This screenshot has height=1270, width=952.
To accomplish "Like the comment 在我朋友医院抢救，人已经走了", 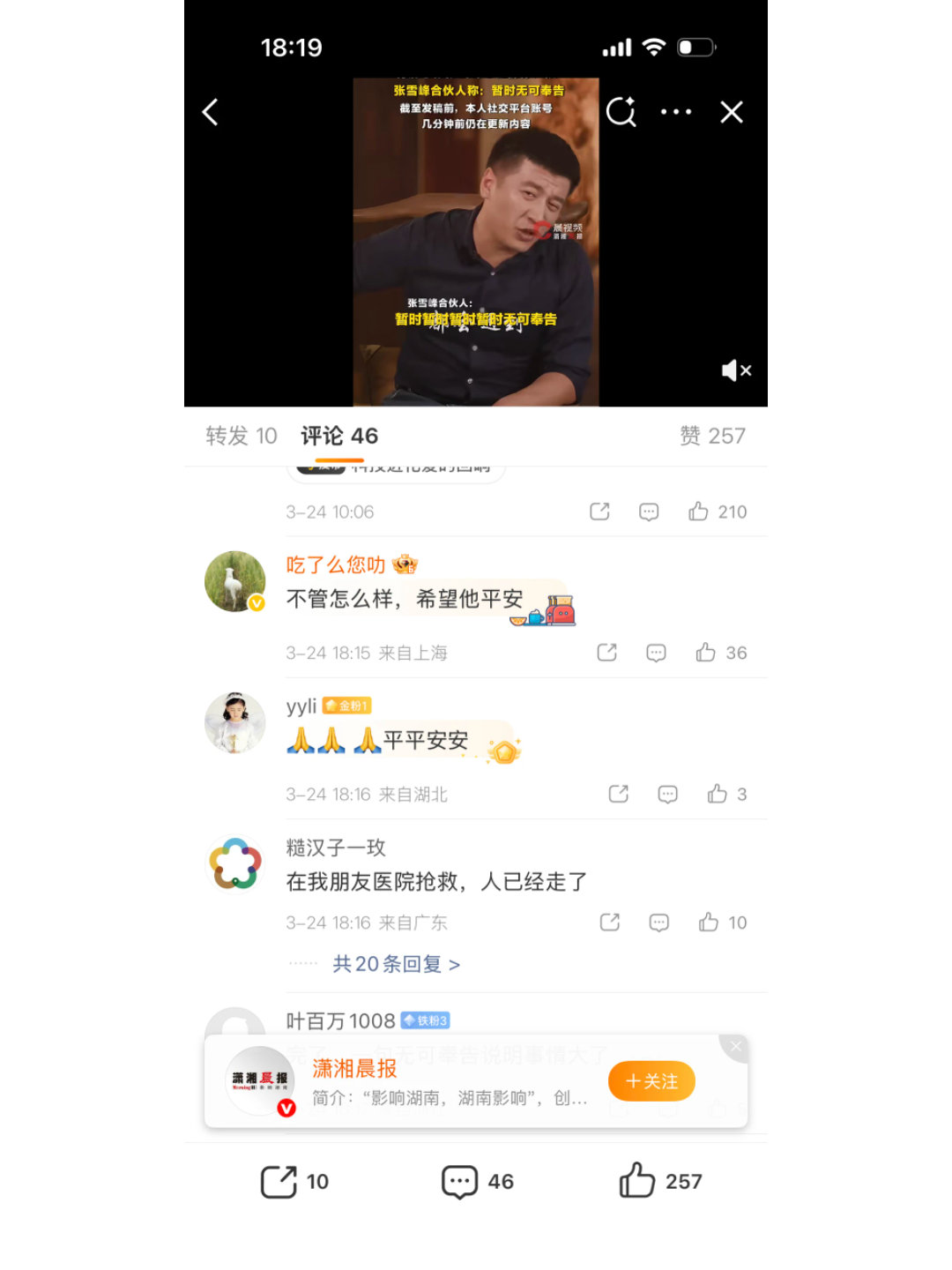I will 708,922.
